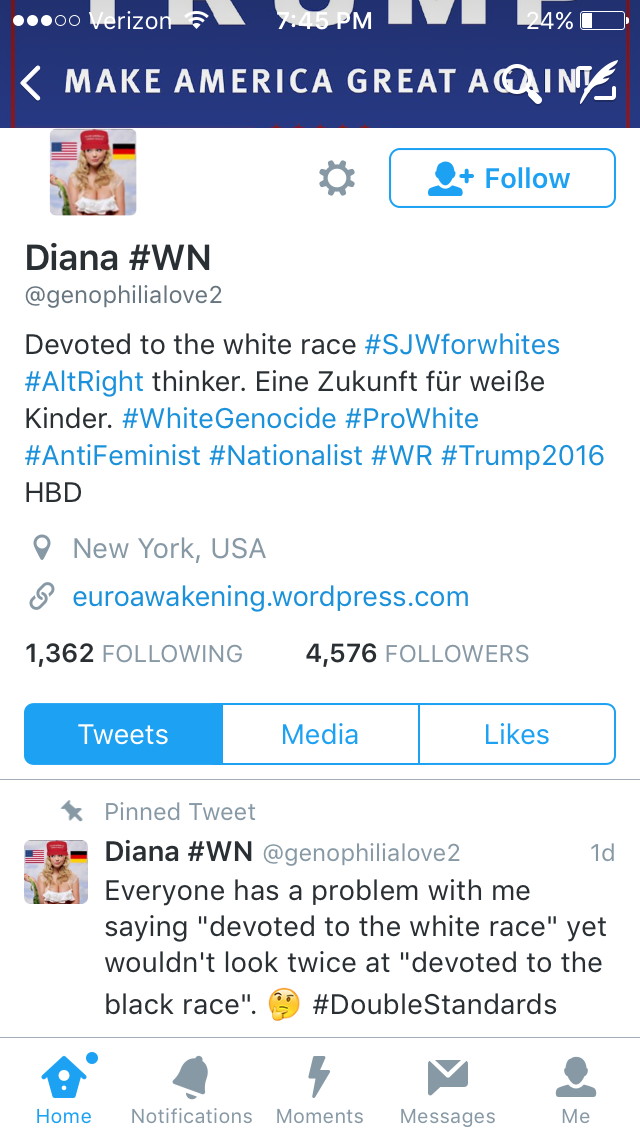Image resolution: width=640 pixels, height=1136 pixels.
Task: Open the #Trump2016 hashtag
Action: pos(522,456)
